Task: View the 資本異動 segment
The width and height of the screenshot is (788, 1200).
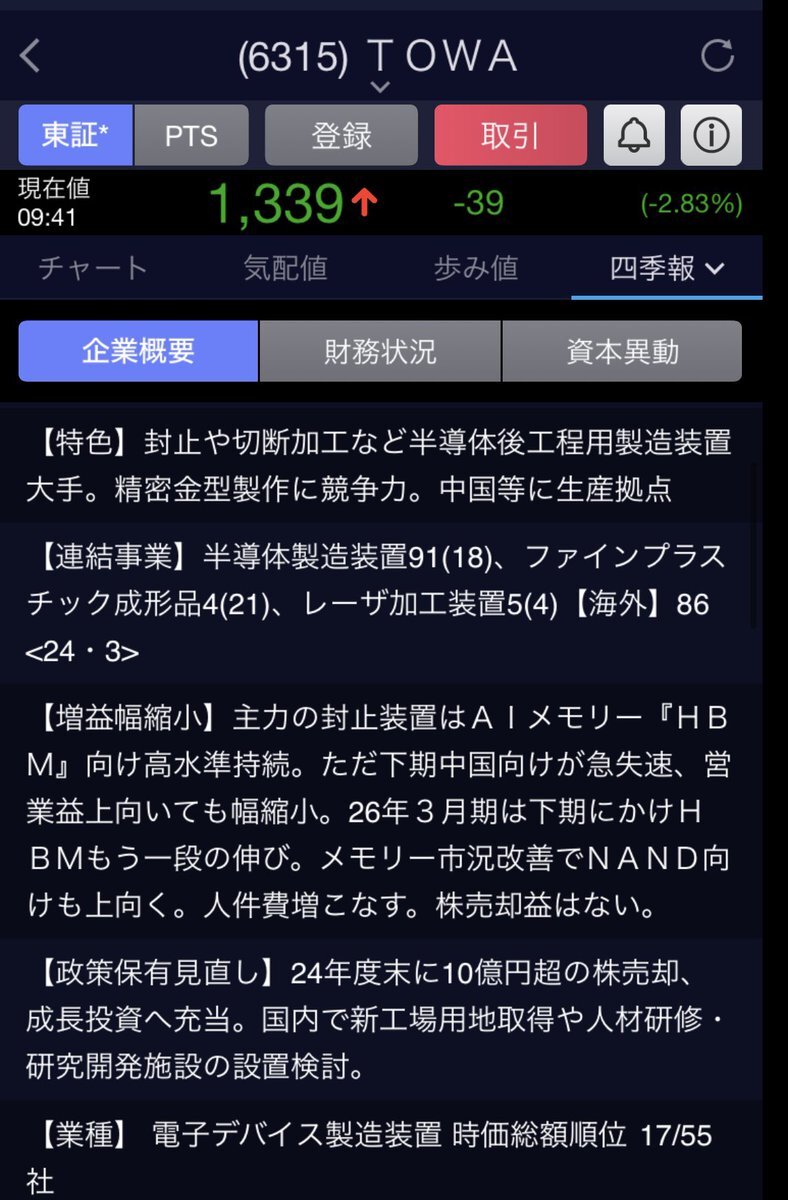Action: (x=622, y=351)
